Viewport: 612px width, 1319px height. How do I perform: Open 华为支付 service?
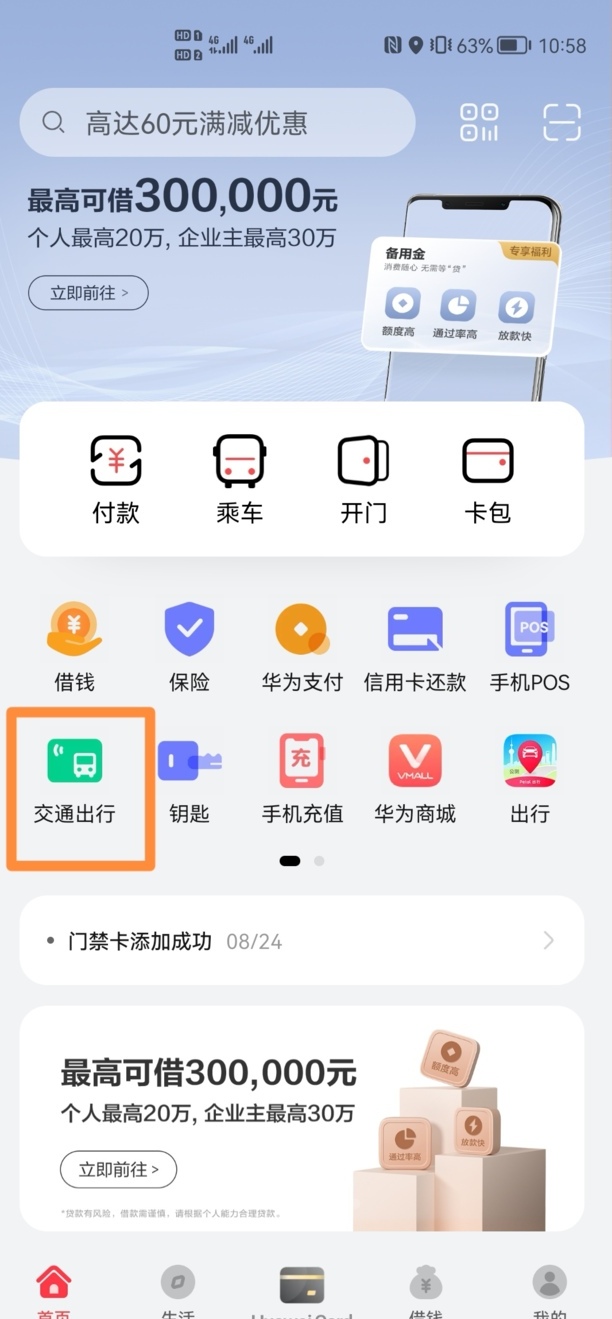point(302,647)
